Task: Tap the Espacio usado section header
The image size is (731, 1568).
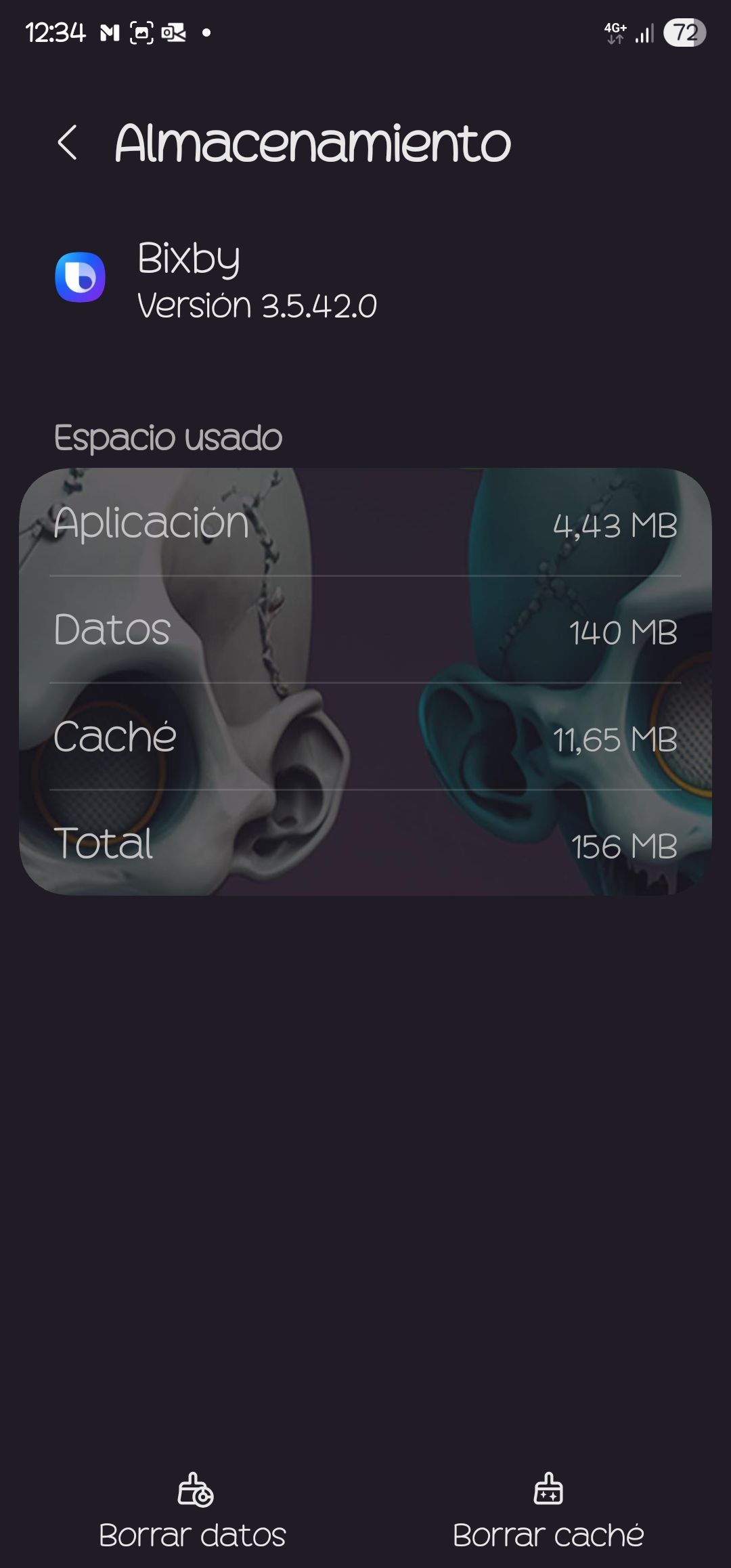Action: click(169, 437)
